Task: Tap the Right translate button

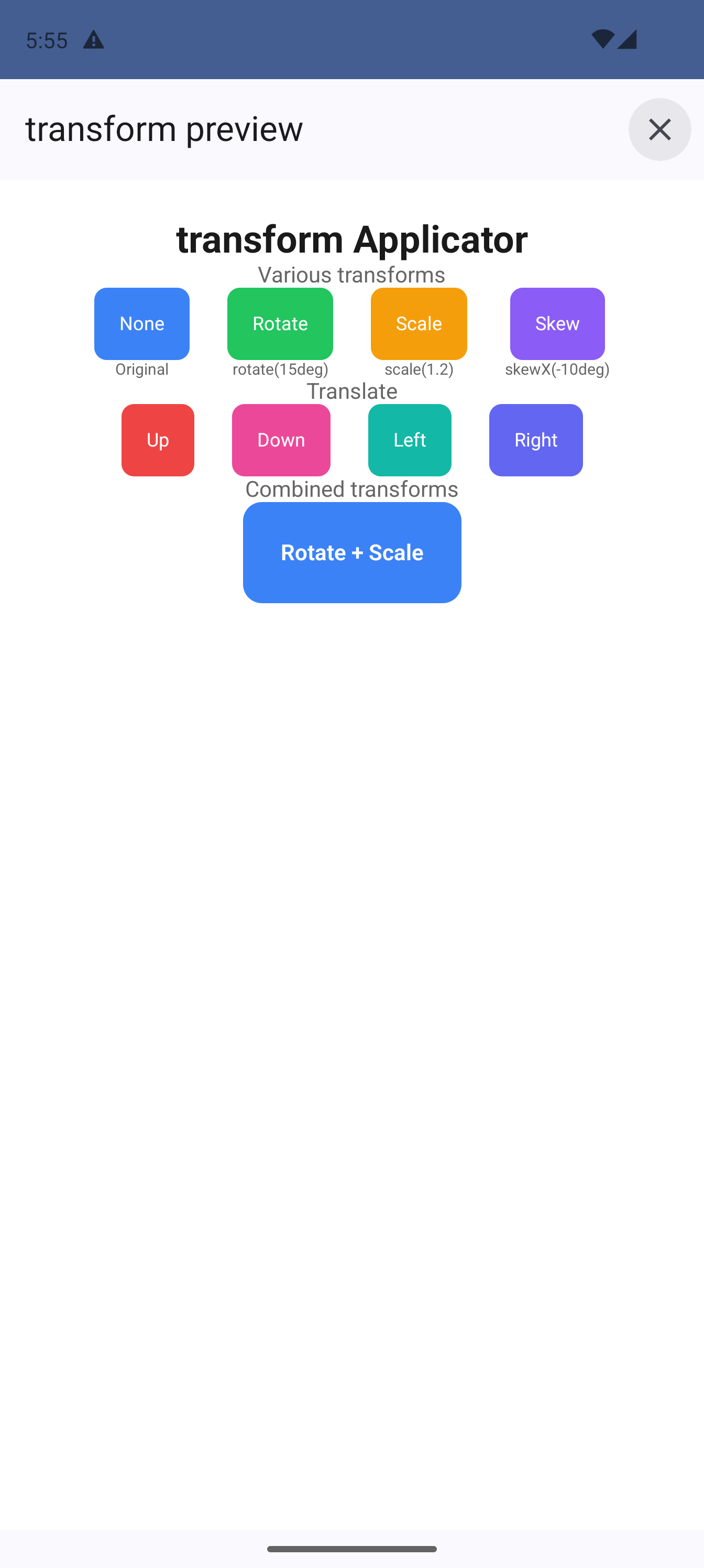Action: 535,440
